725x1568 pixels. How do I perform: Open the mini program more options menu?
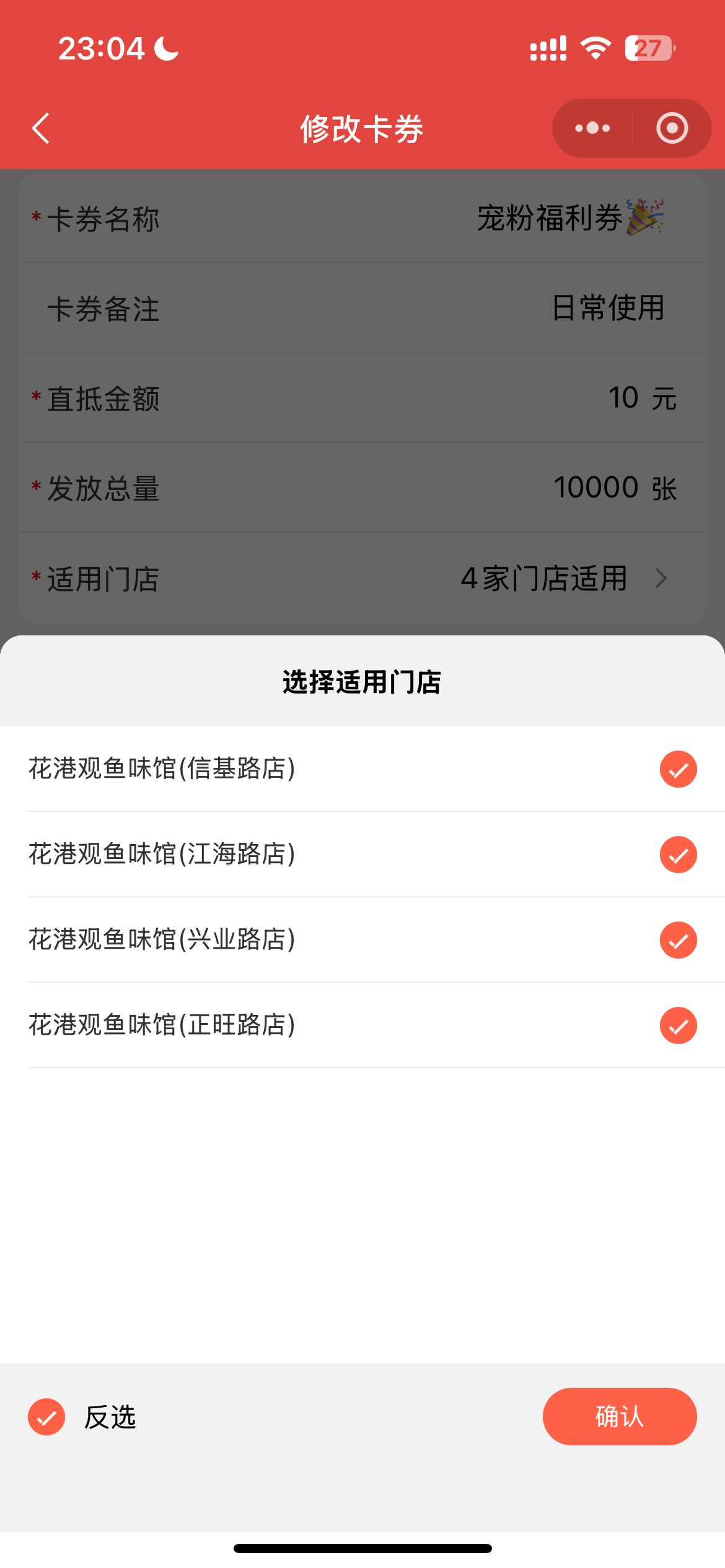pos(592,129)
